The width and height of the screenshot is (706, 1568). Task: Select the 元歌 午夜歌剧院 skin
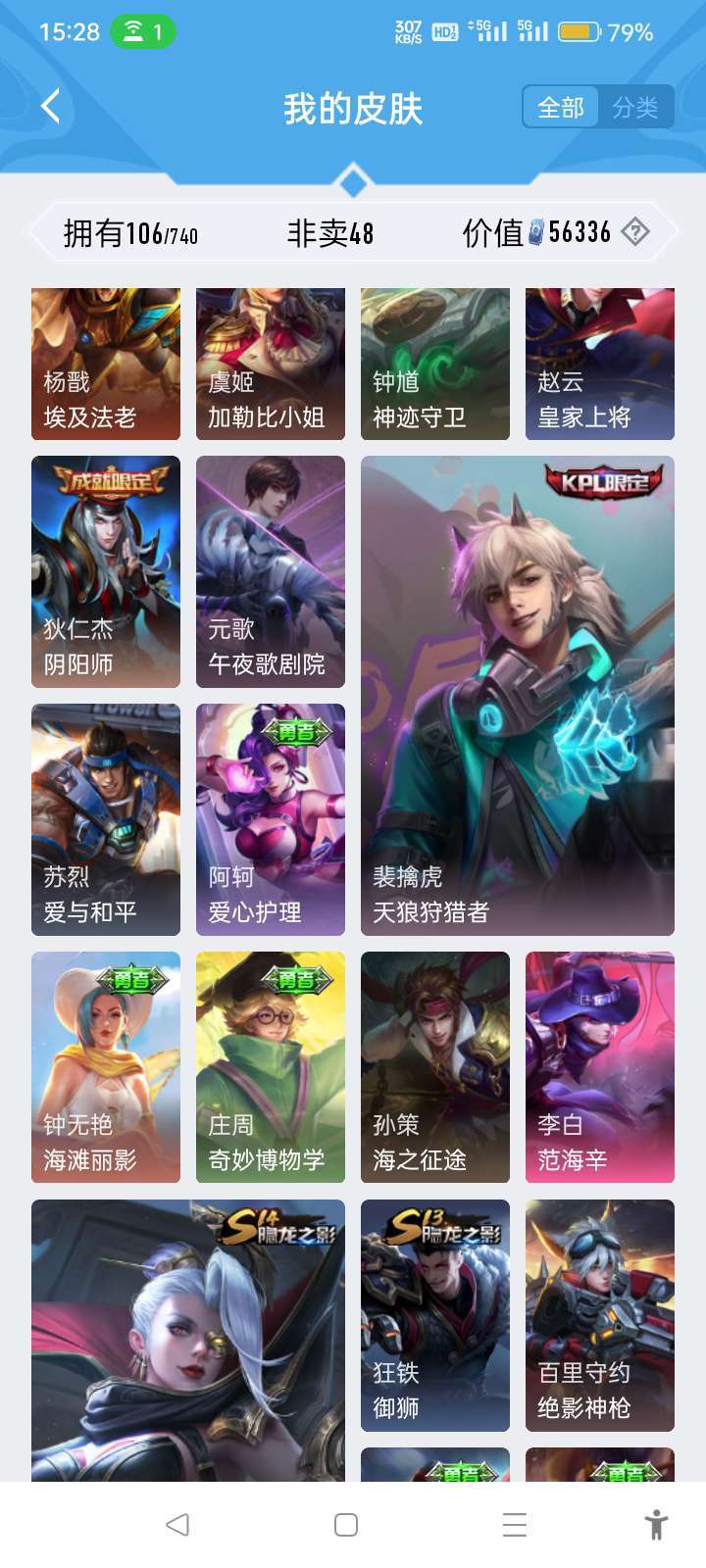tap(271, 571)
